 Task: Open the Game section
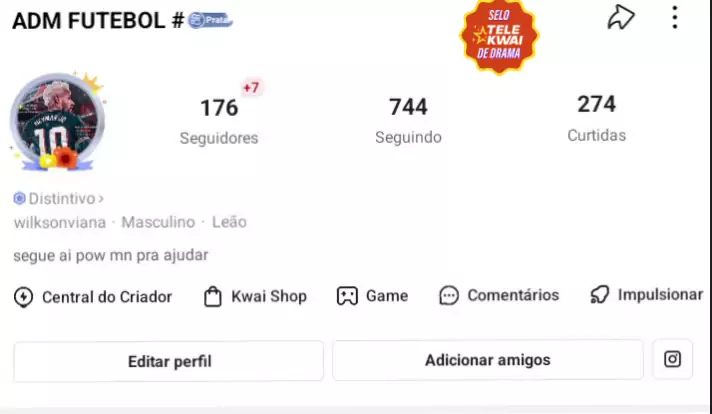(372, 296)
